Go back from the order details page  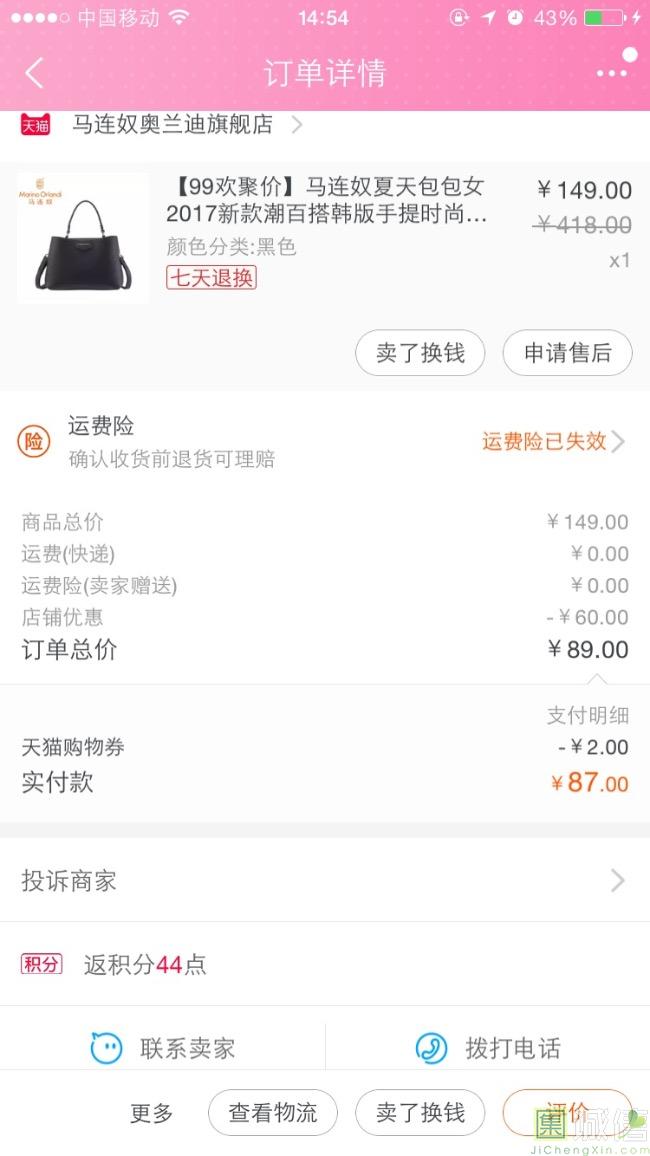pos(35,73)
